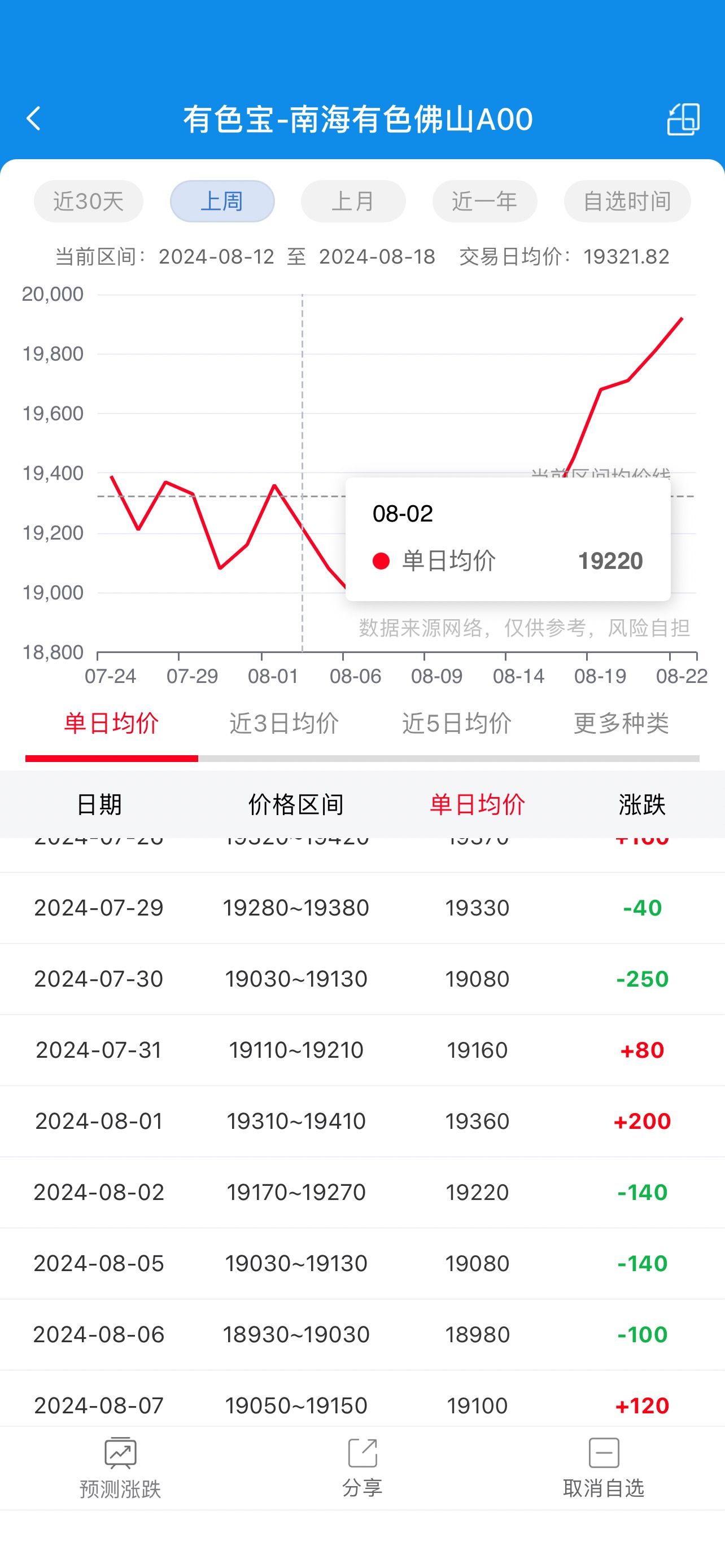The width and height of the screenshot is (725, 1568).
Task: Tap the rotate-screen icon in the header
Action: point(683,119)
